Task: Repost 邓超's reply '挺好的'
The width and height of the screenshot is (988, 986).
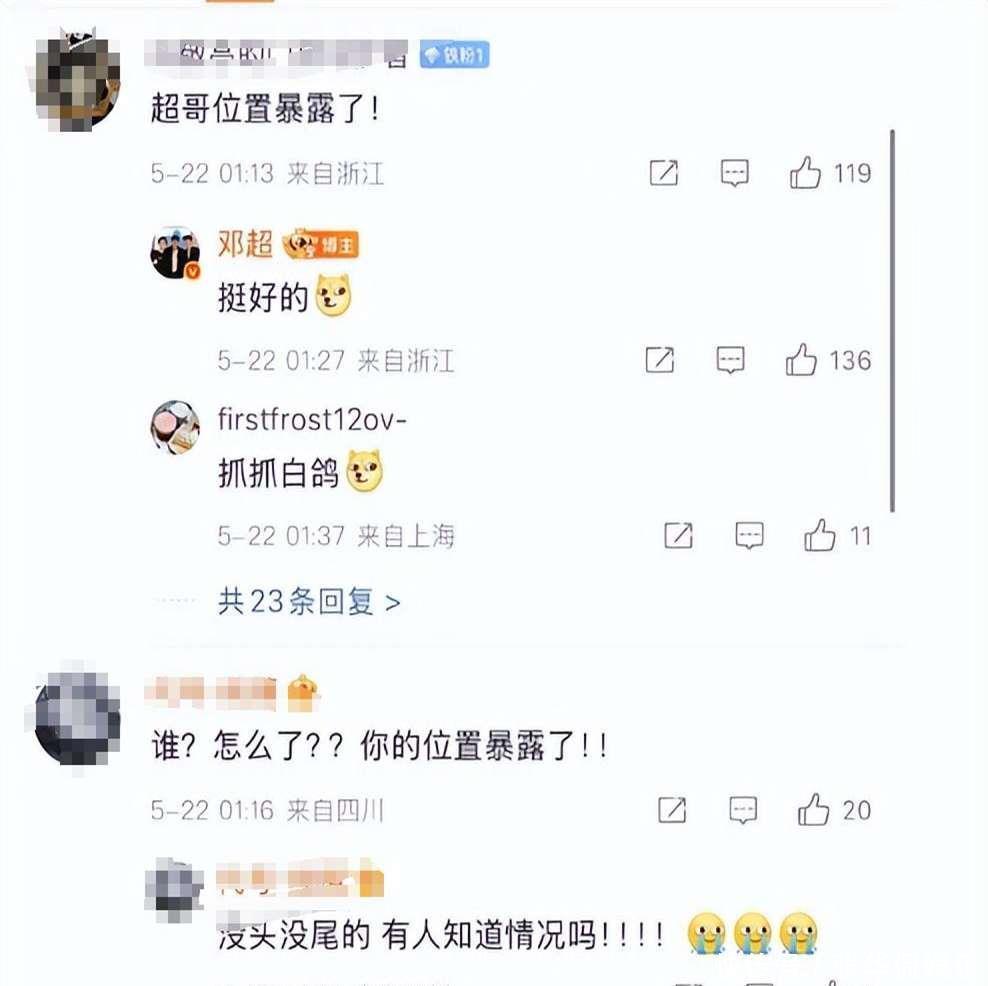Action: (x=660, y=360)
